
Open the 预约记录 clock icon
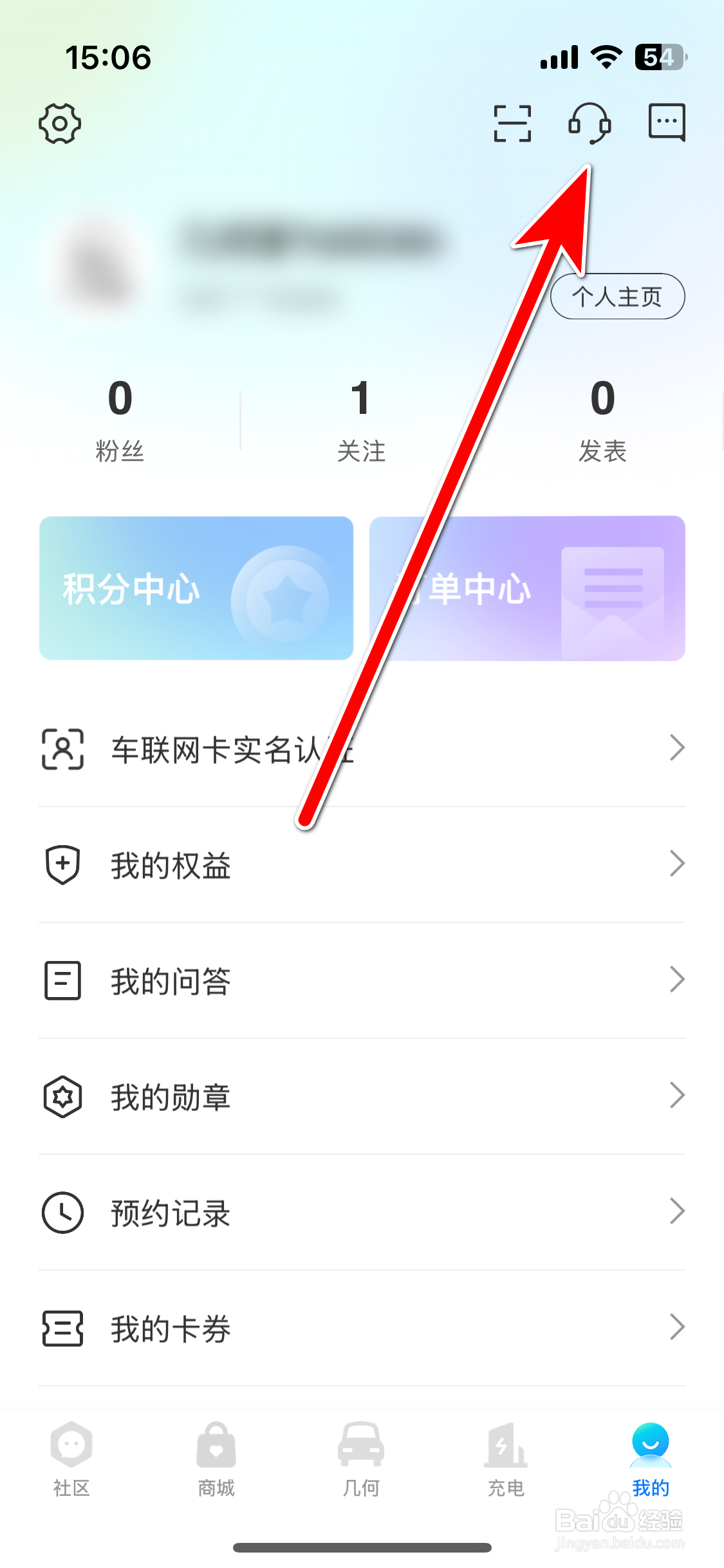coord(62,1213)
